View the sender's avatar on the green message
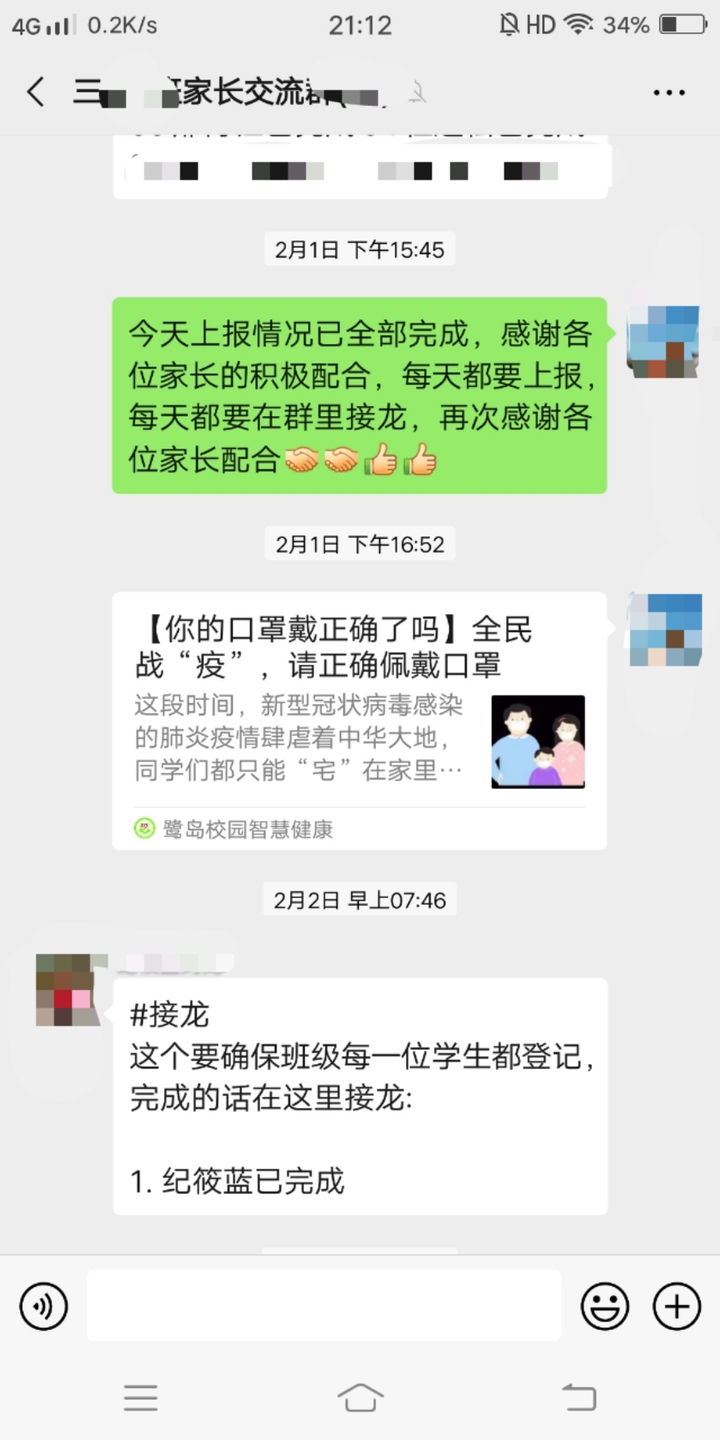 (x=662, y=341)
